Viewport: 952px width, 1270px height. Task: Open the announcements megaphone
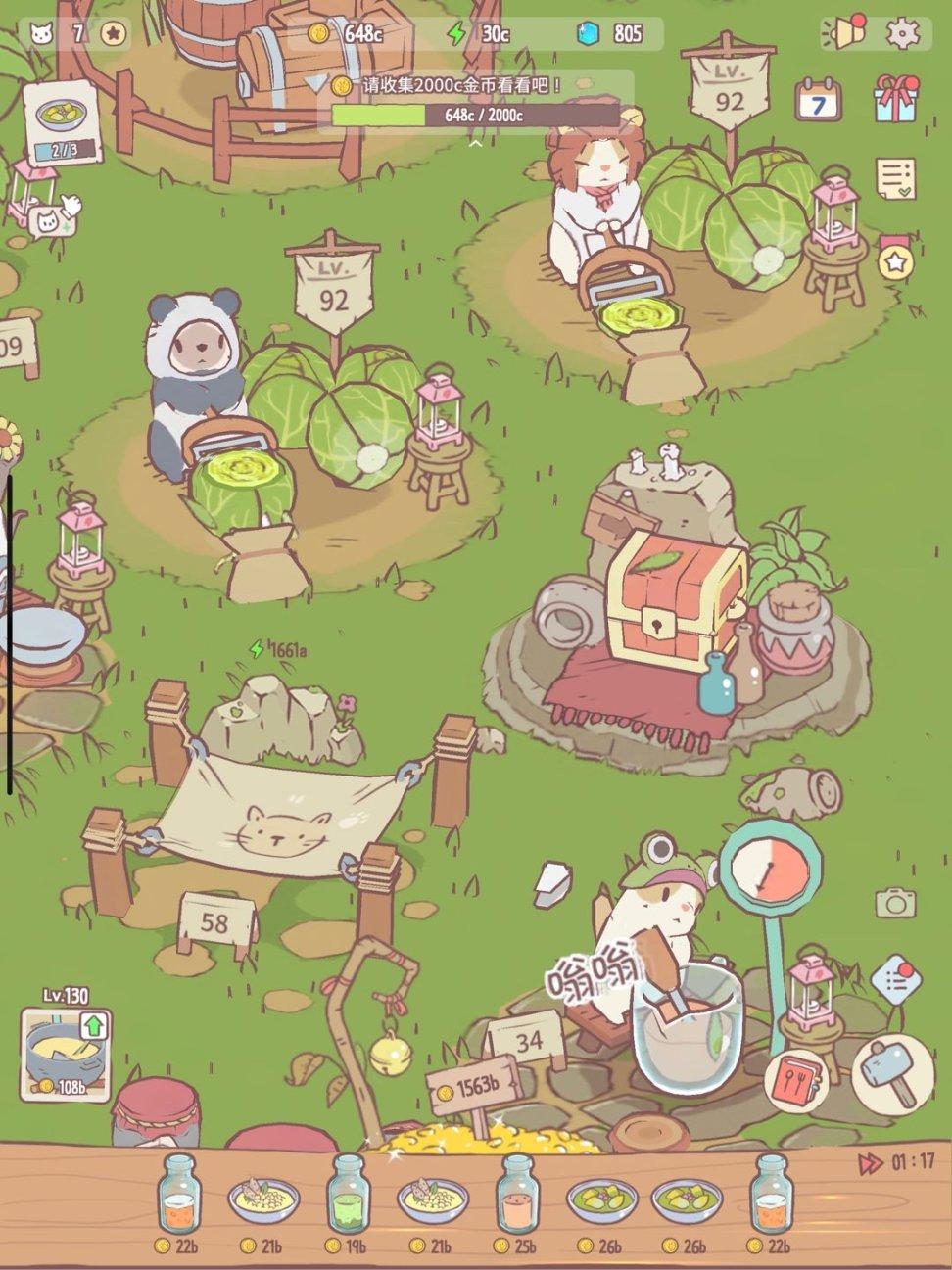[841, 32]
